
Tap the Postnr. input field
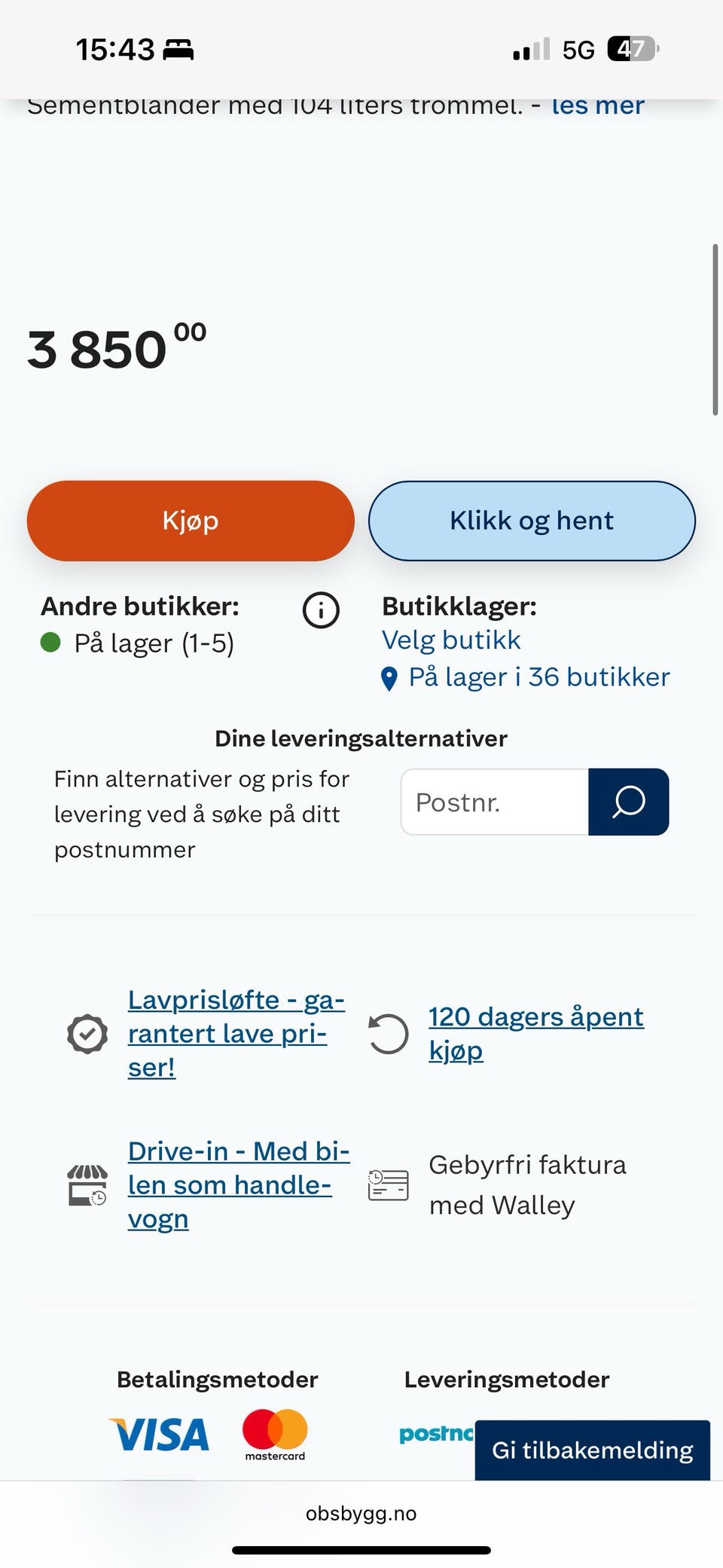493,802
